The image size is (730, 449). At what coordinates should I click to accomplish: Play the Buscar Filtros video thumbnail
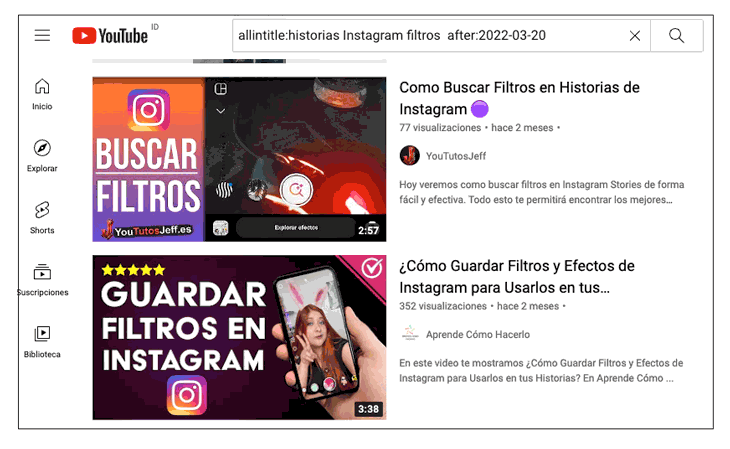coord(239,159)
